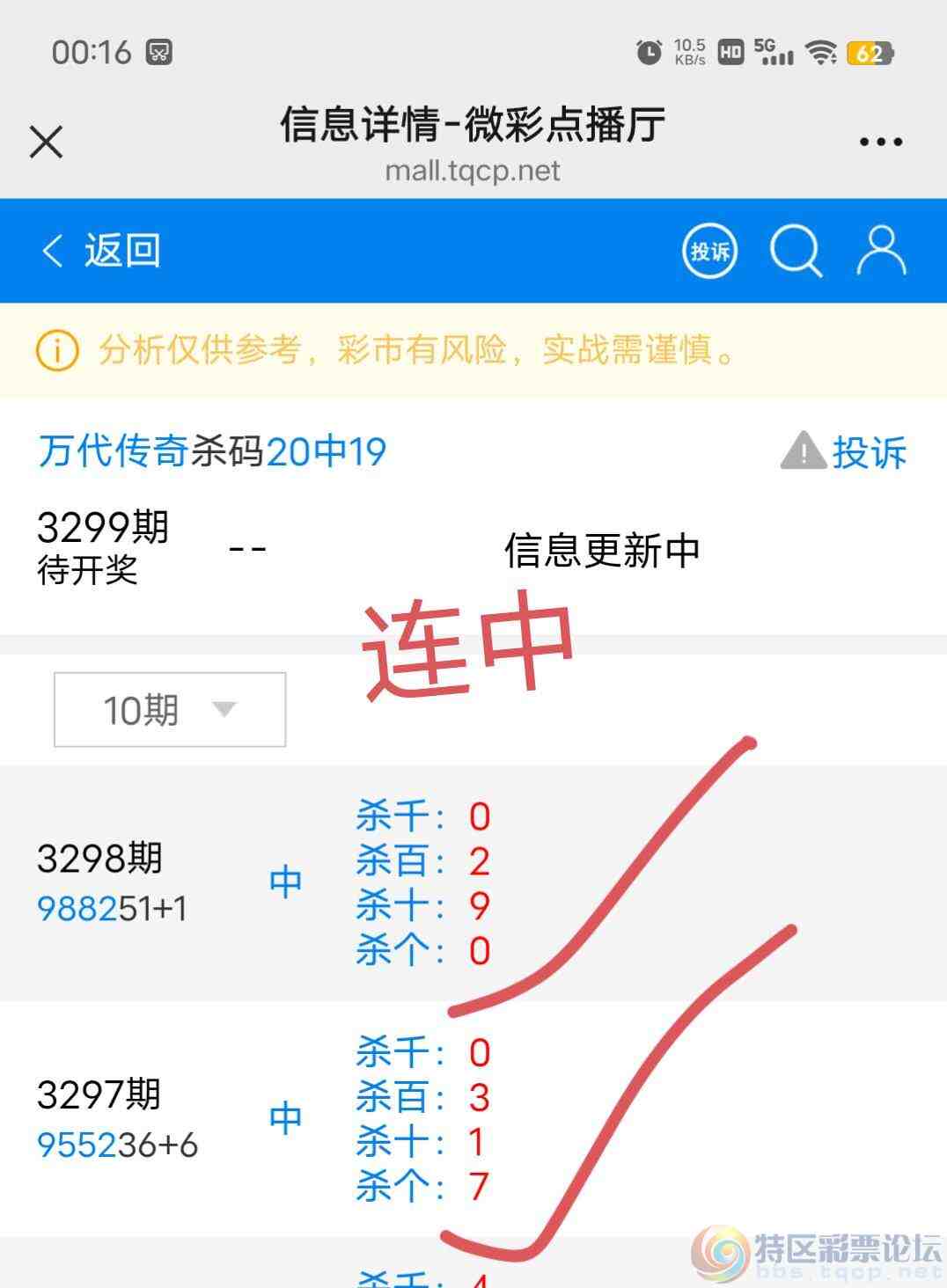This screenshot has height=1288, width=947.
Task: Close the page with the X button
Action: (45, 141)
